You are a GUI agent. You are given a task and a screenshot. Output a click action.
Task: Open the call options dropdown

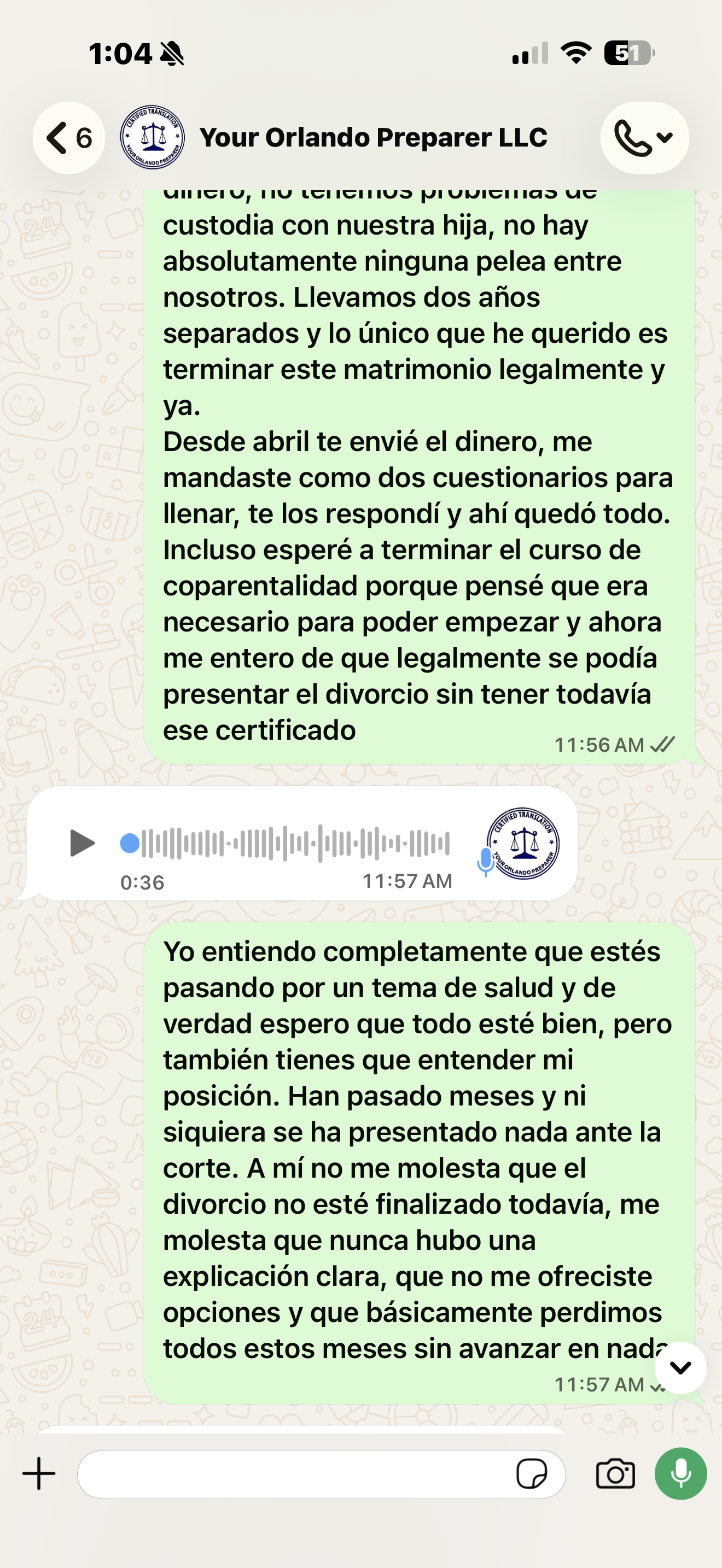644,138
